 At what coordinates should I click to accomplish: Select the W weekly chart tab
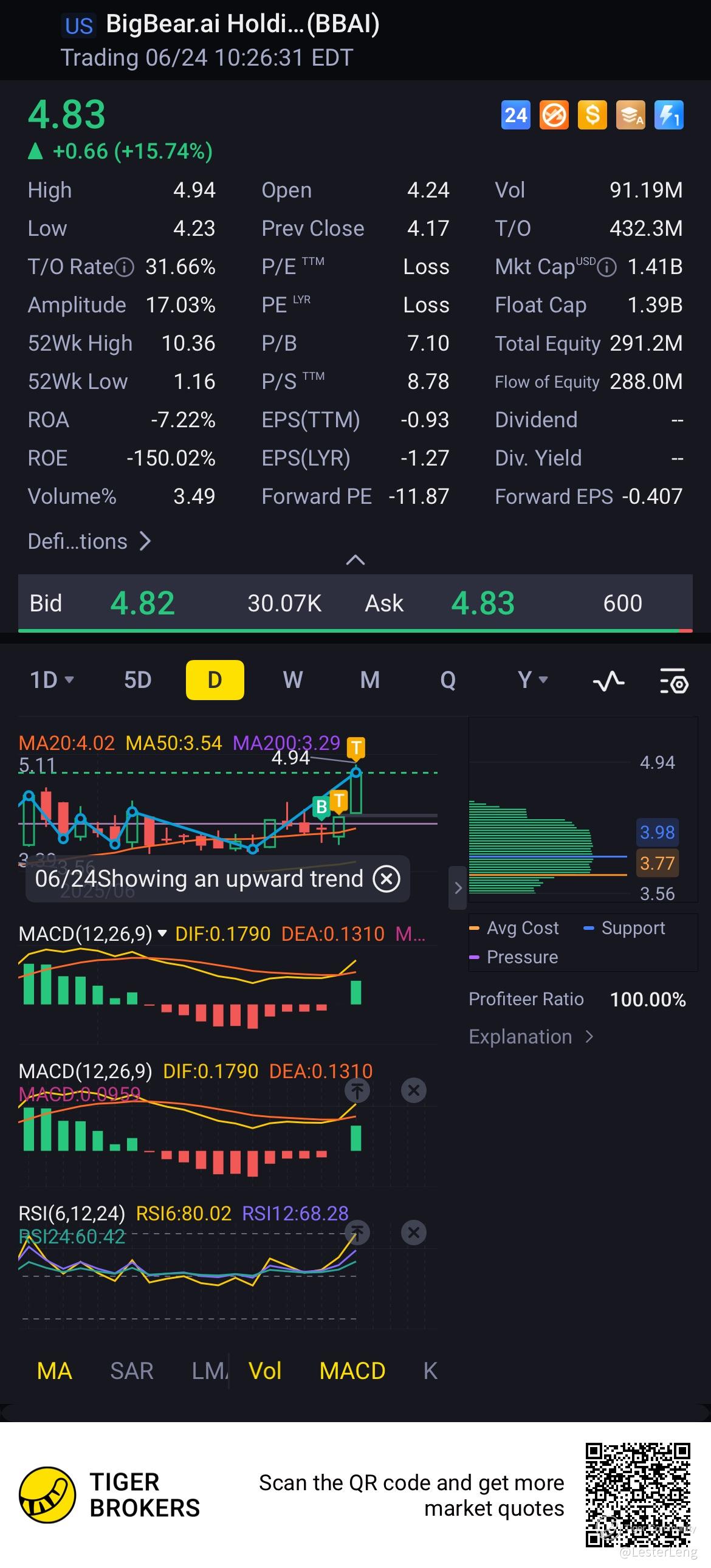(x=293, y=680)
